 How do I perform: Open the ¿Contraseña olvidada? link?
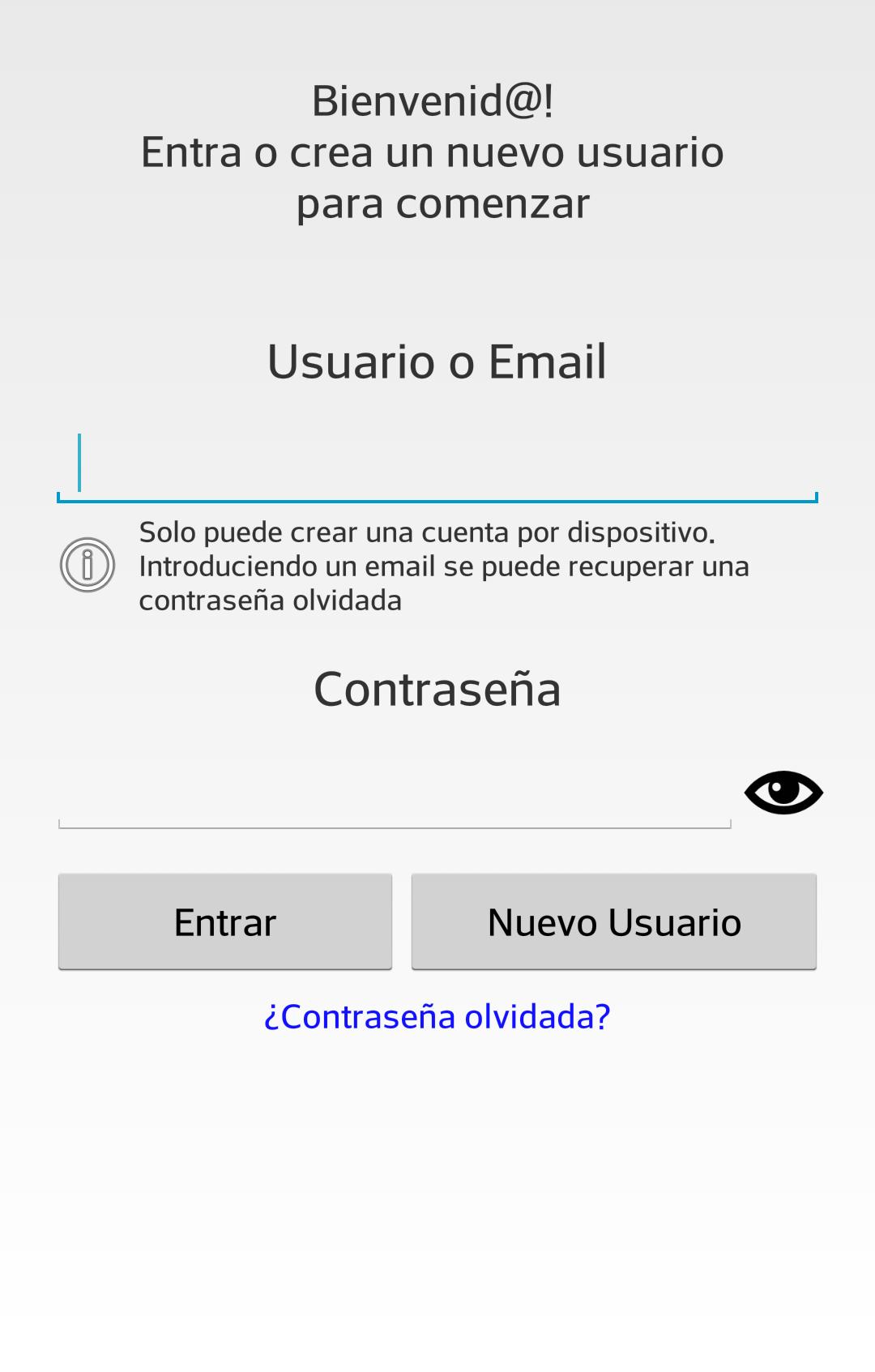pyautogui.click(x=437, y=1016)
